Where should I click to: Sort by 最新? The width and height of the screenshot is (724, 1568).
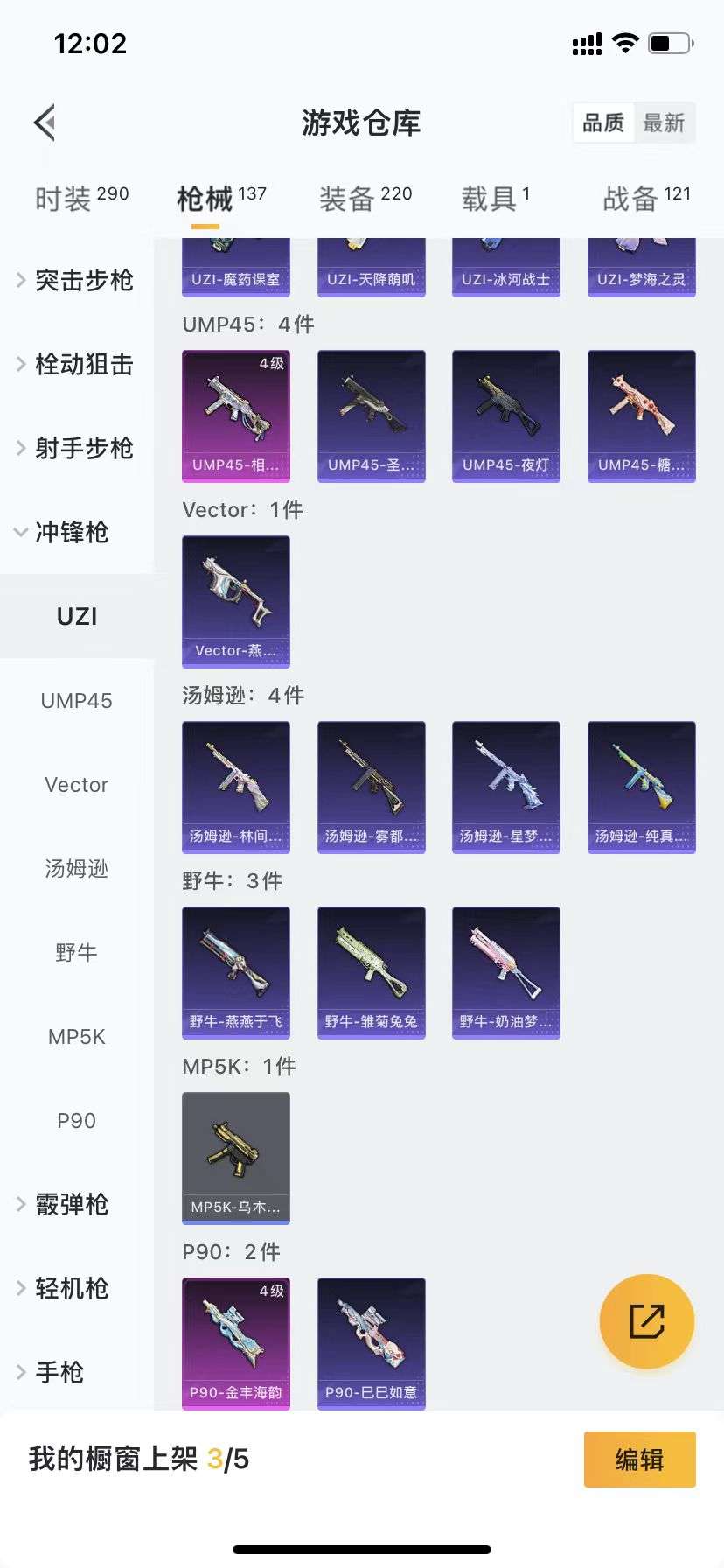pyautogui.click(x=664, y=122)
